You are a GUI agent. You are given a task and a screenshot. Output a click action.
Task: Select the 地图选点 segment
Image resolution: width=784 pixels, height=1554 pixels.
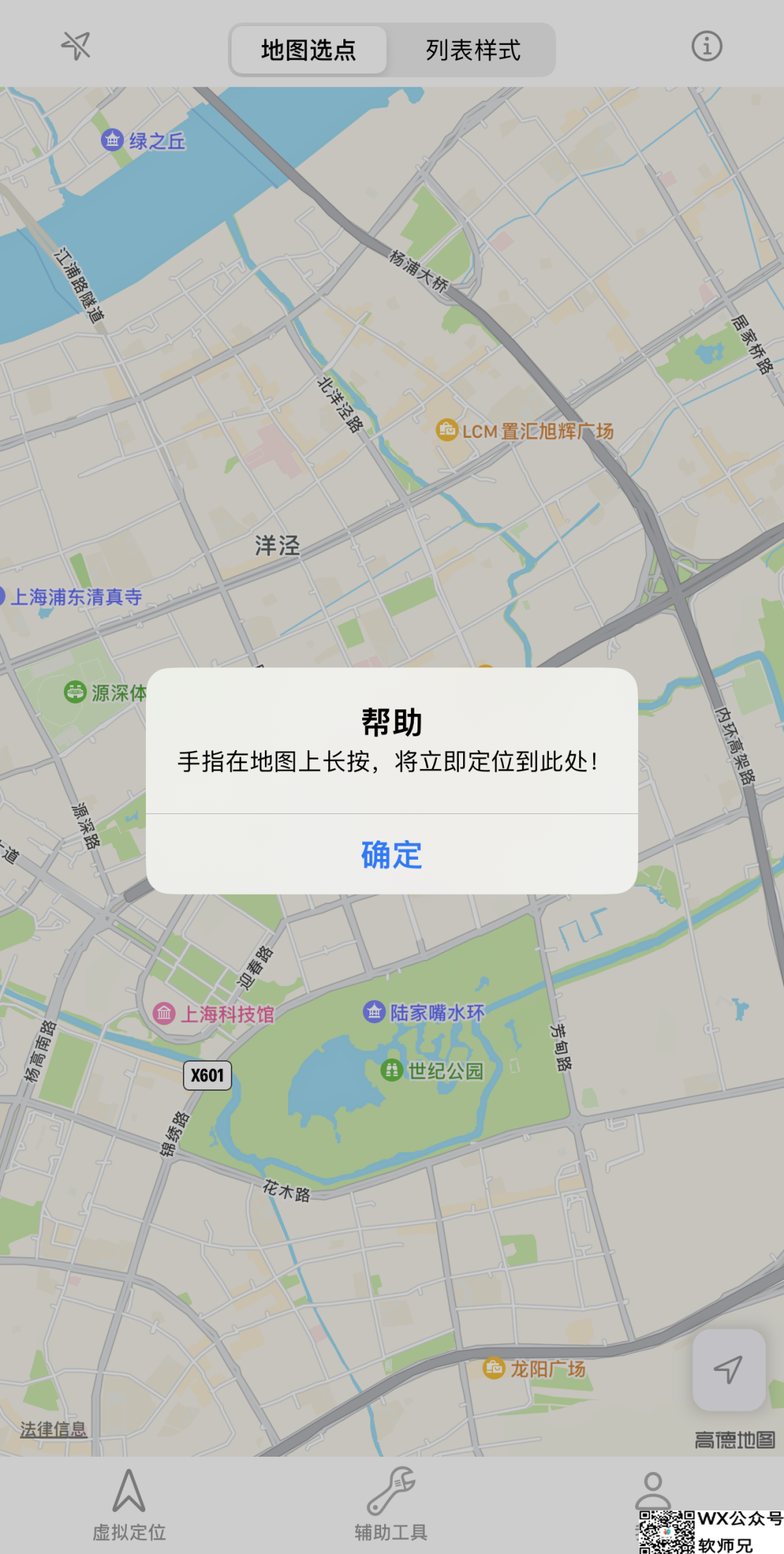tap(309, 50)
